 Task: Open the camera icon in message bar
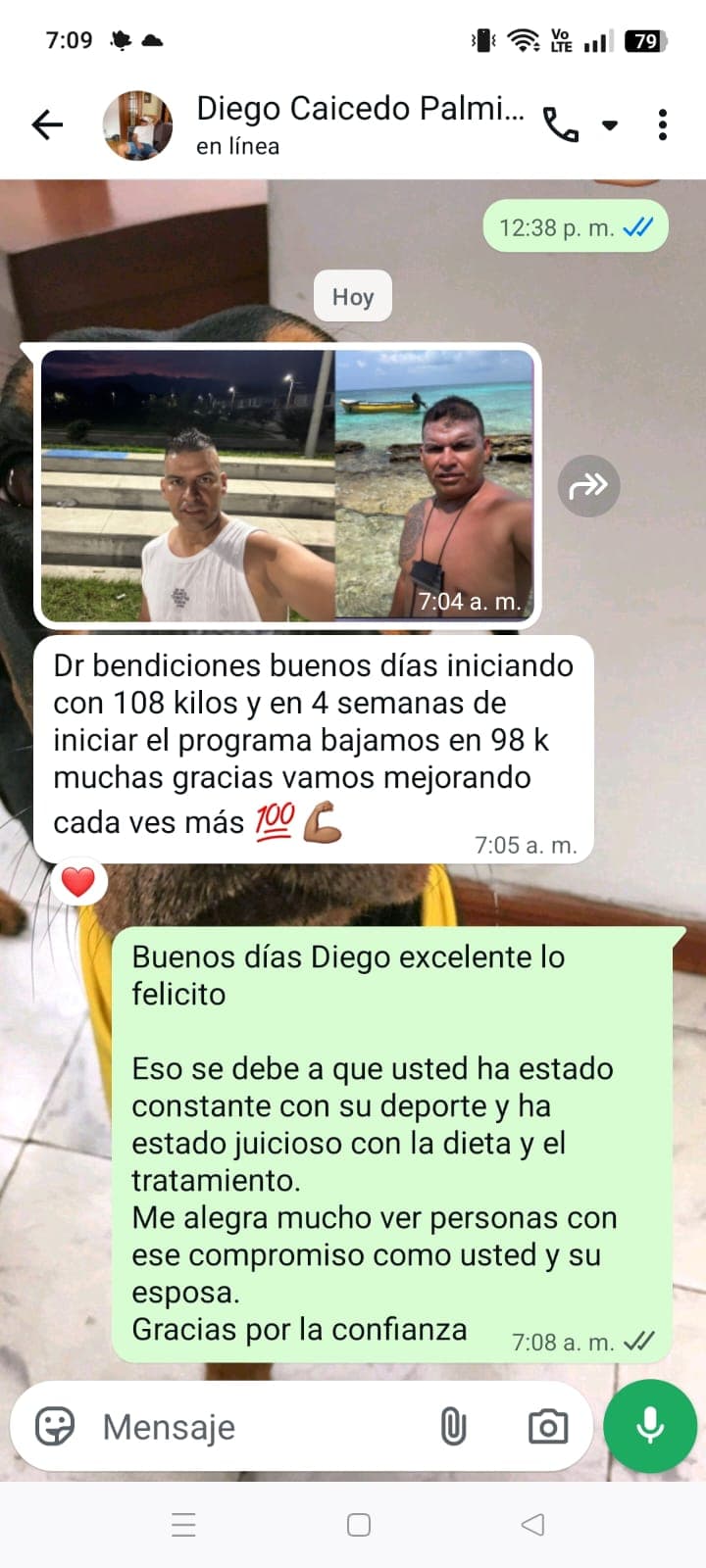coord(548,1427)
